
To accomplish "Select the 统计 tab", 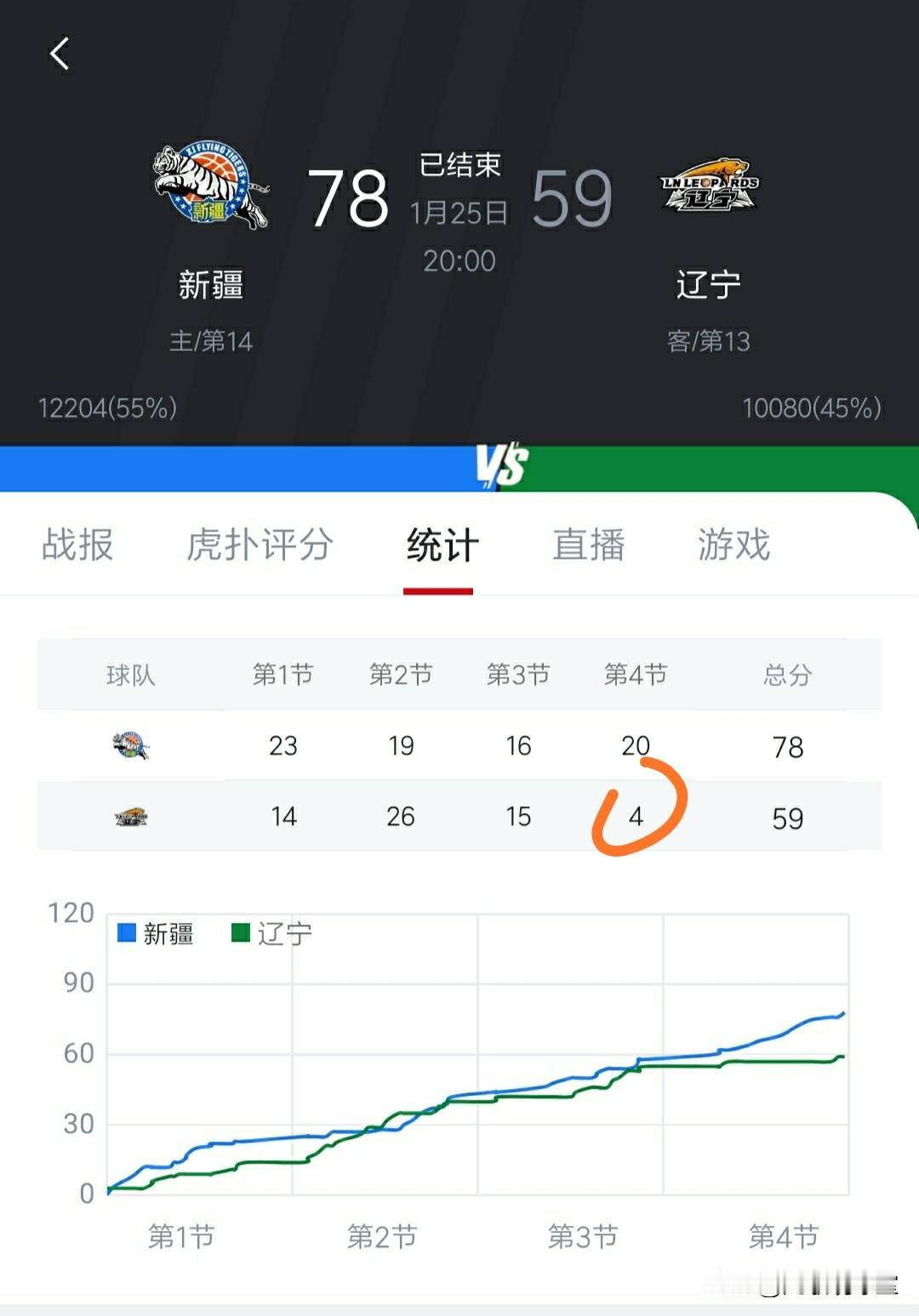I will pyautogui.click(x=439, y=546).
